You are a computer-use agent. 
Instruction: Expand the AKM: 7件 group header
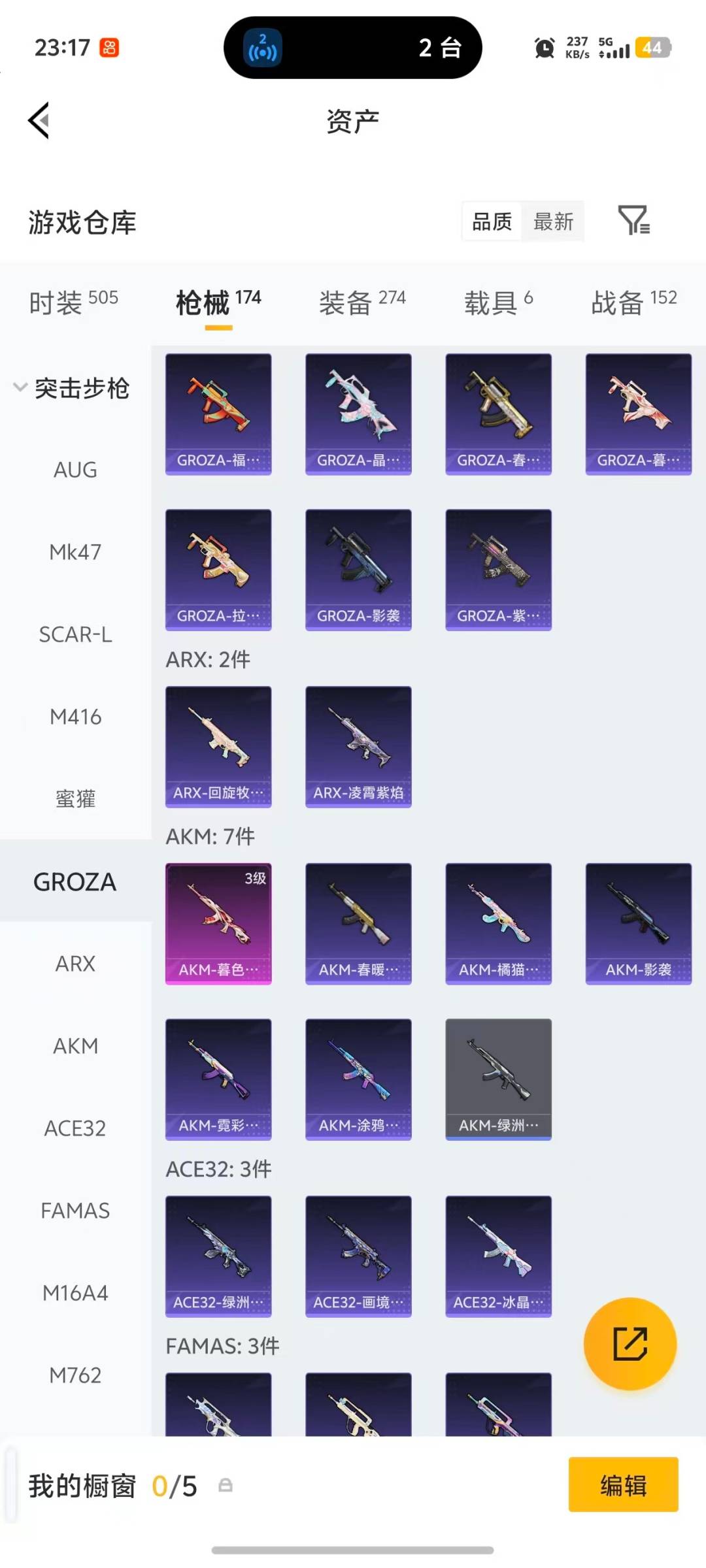(x=209, y=836)
